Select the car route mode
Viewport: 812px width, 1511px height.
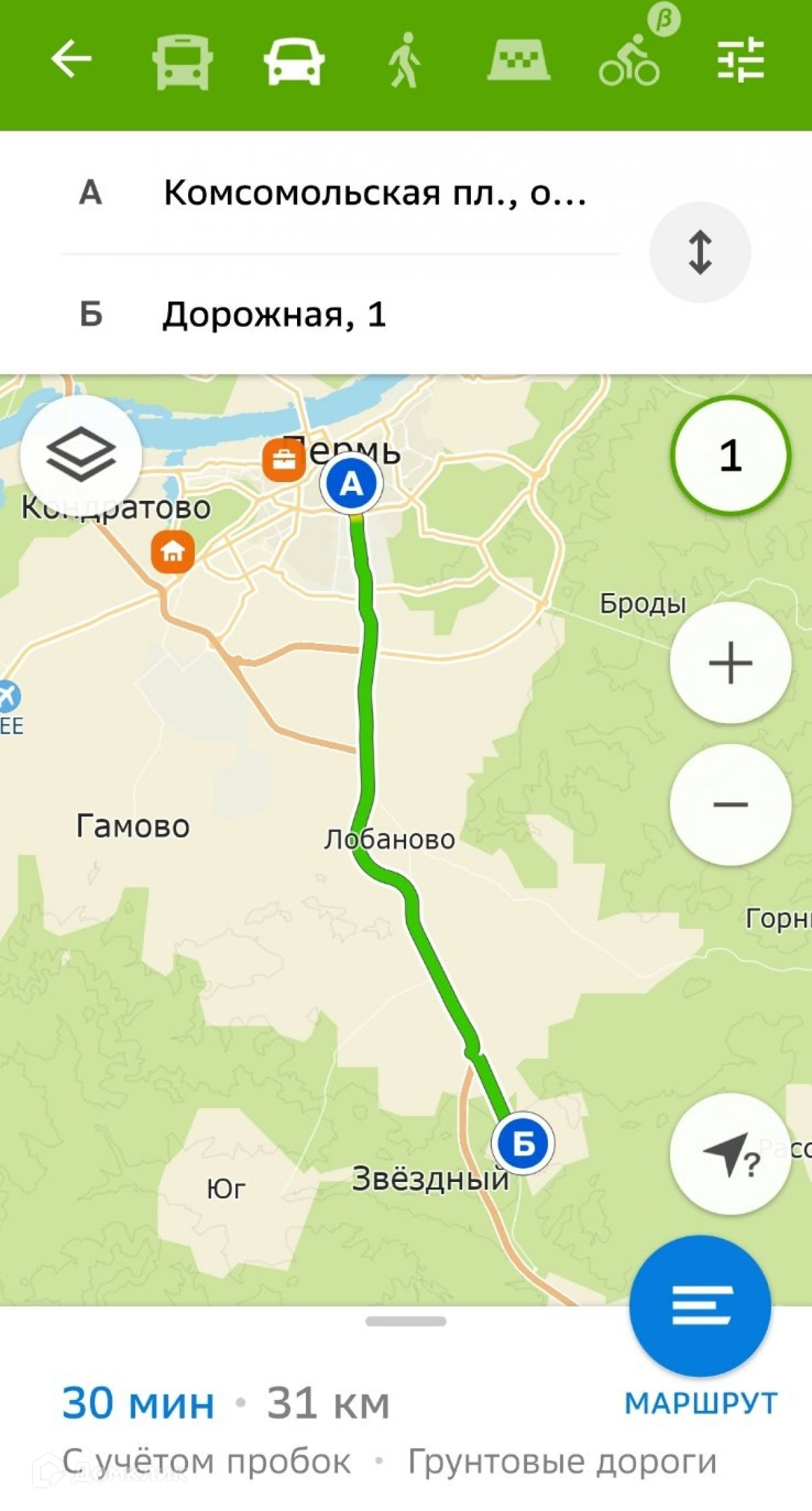click(294, 62)
